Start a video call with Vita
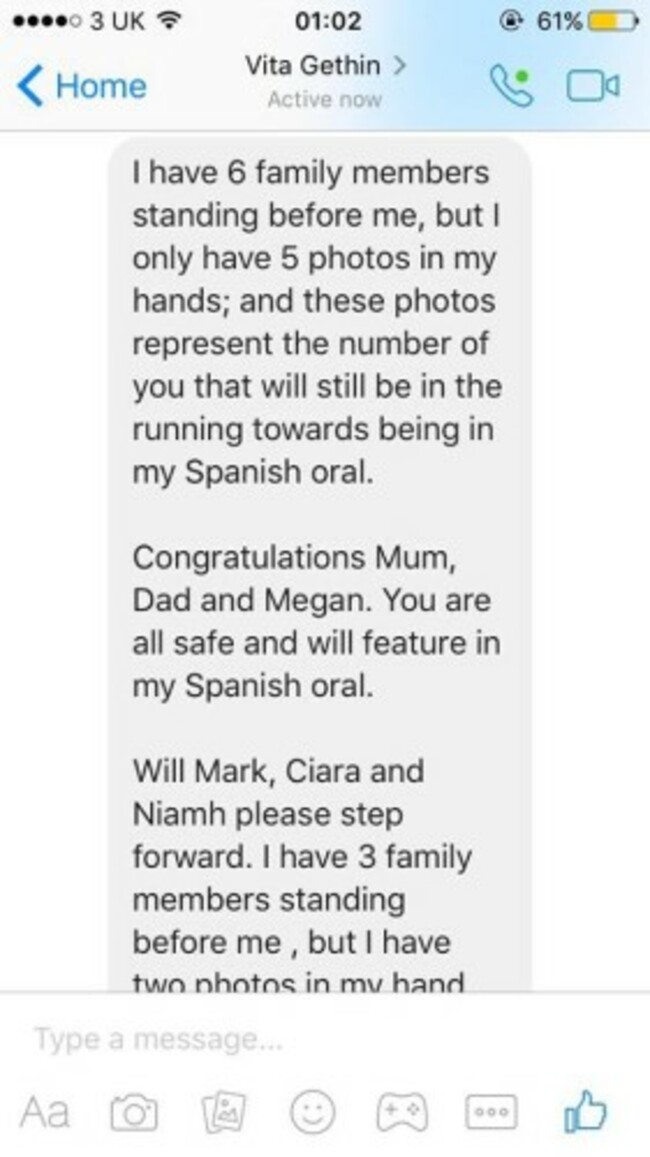Image resolution: width=650 pixels, height=1157 pixels. coord(594,87)
